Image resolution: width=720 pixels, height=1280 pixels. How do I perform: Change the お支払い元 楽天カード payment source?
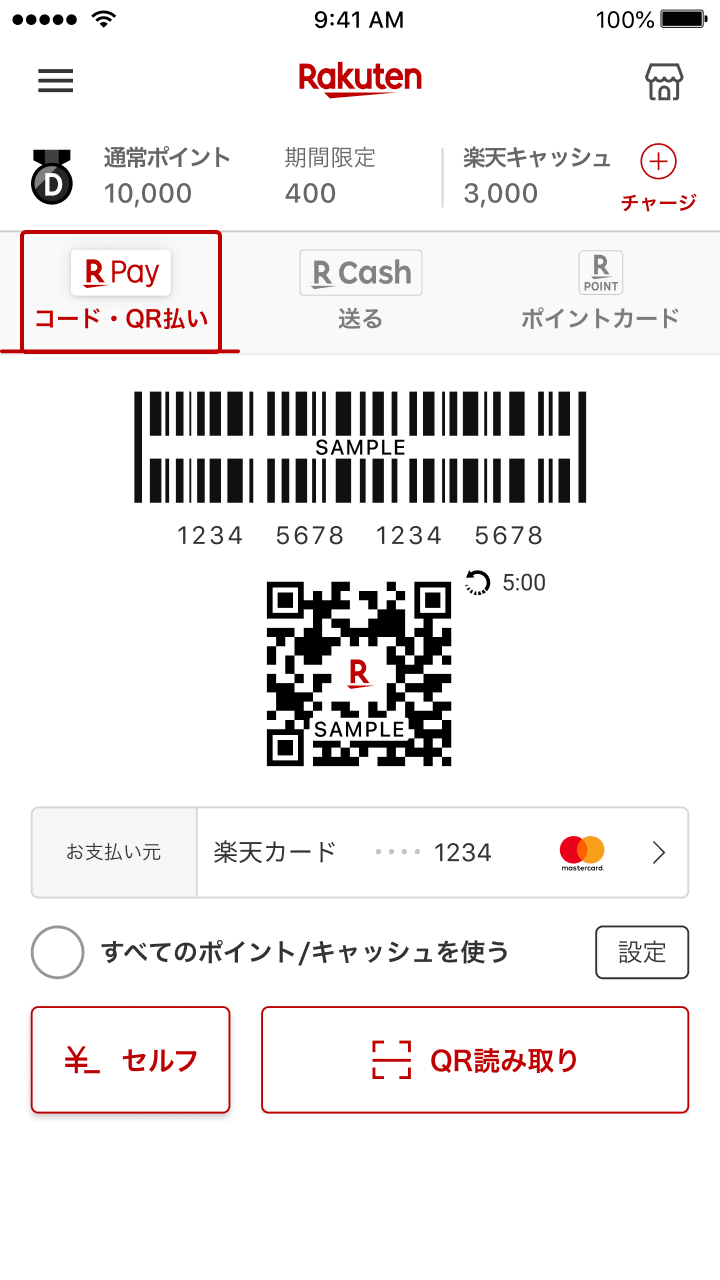(x=442, y=853)
